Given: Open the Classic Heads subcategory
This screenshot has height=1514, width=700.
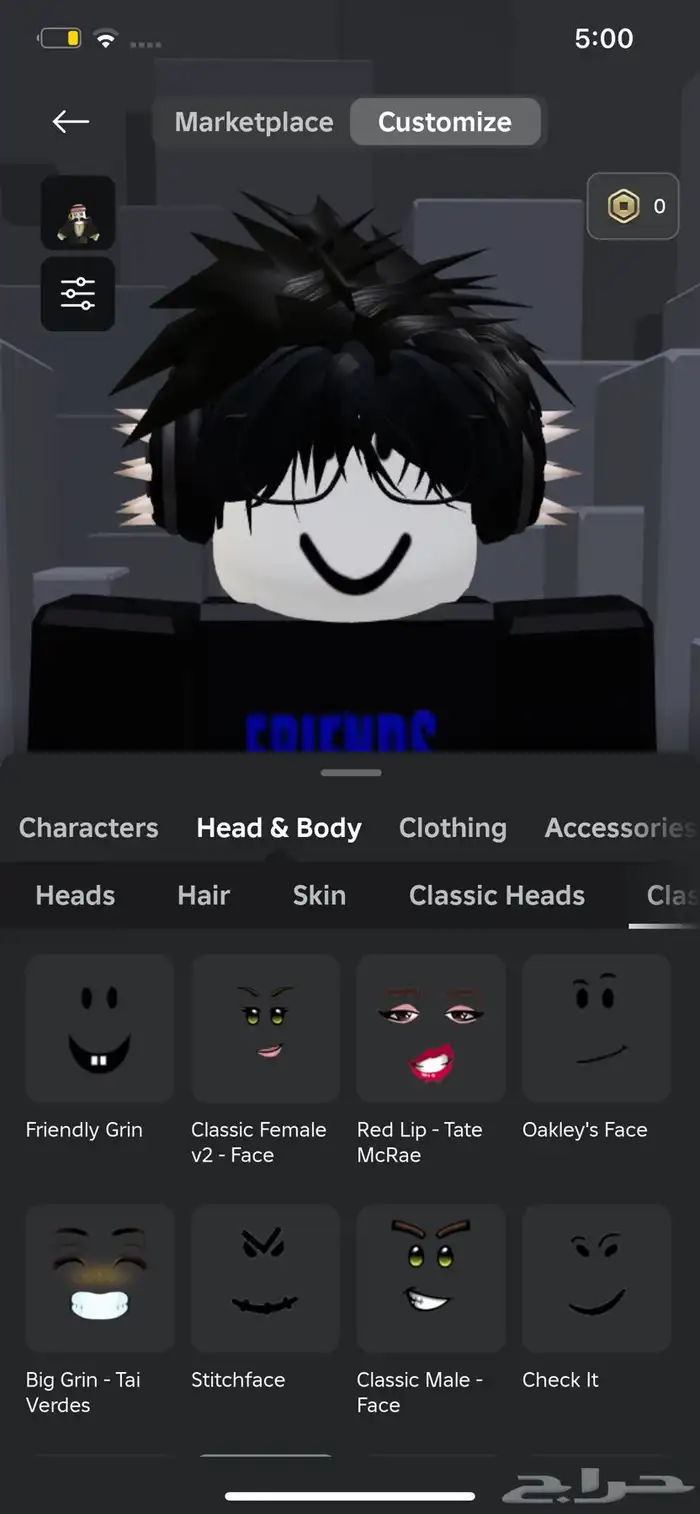Looking at the screenshot, I should click(x=497, y=895).
